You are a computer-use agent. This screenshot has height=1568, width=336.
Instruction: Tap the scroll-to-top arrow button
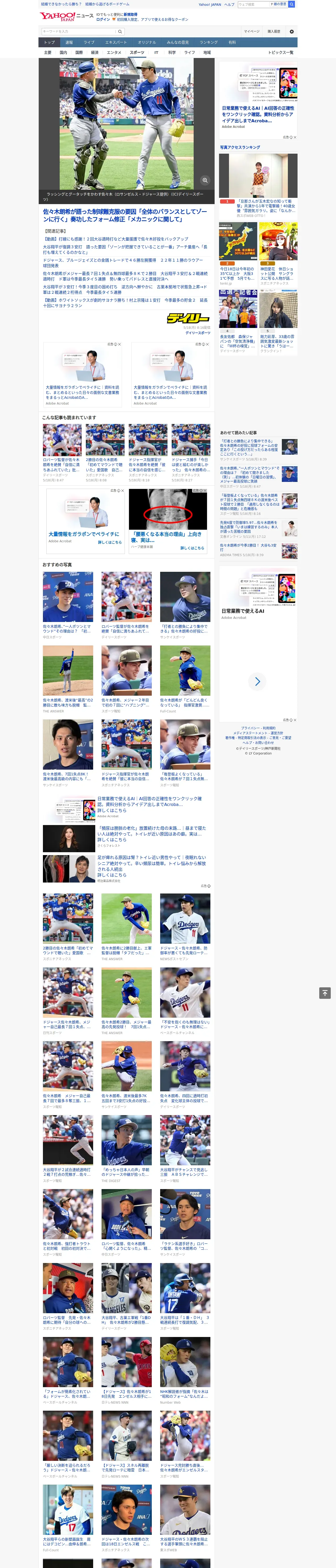click(325, 993)
